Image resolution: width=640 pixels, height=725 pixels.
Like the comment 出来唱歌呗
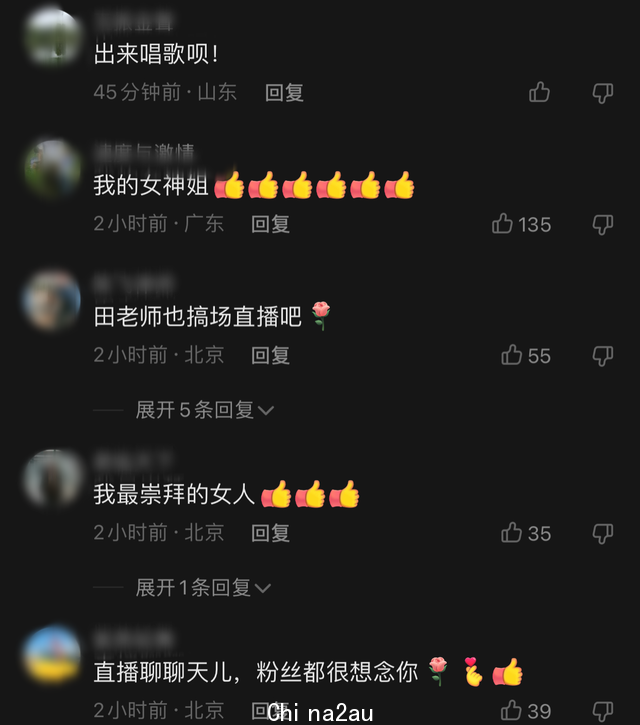click(540, 93)
